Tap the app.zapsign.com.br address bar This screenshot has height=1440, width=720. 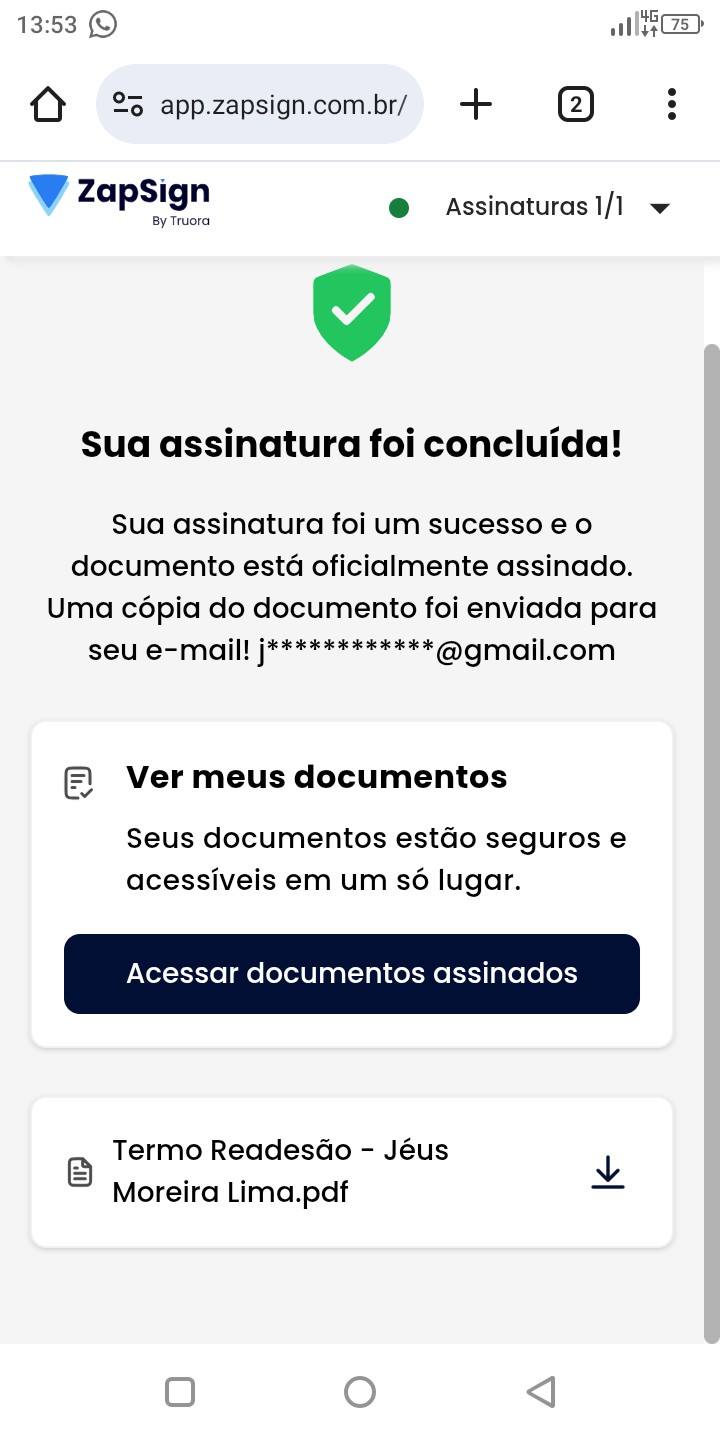click(282, 105)
